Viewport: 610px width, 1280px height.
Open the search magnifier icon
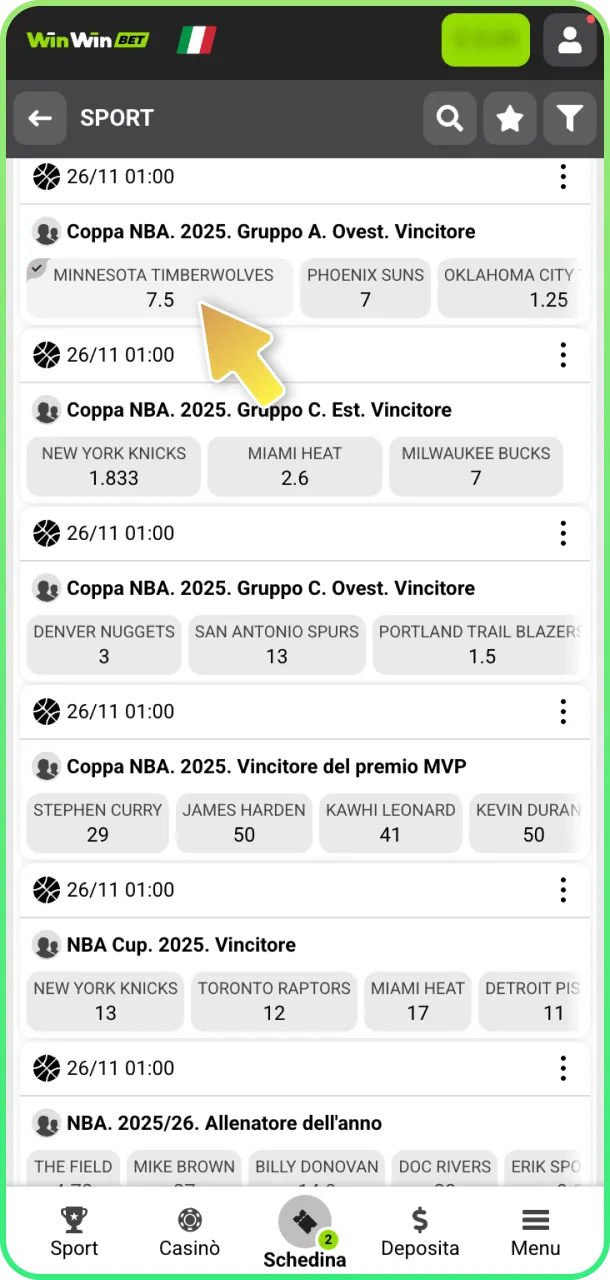pos(450,119)
